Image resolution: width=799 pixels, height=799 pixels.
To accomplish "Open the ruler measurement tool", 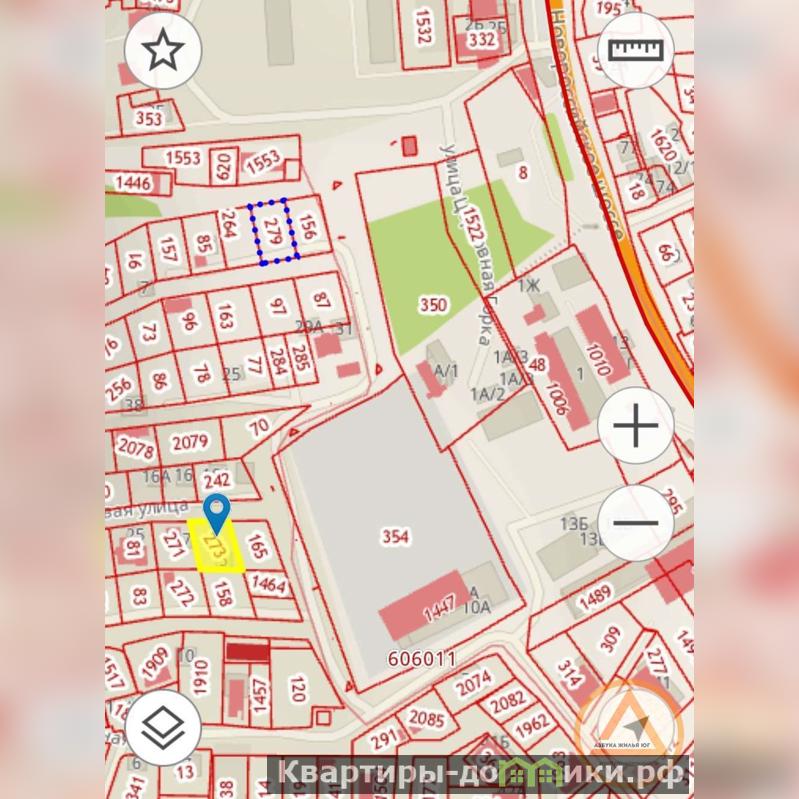I will click(635, 50).
